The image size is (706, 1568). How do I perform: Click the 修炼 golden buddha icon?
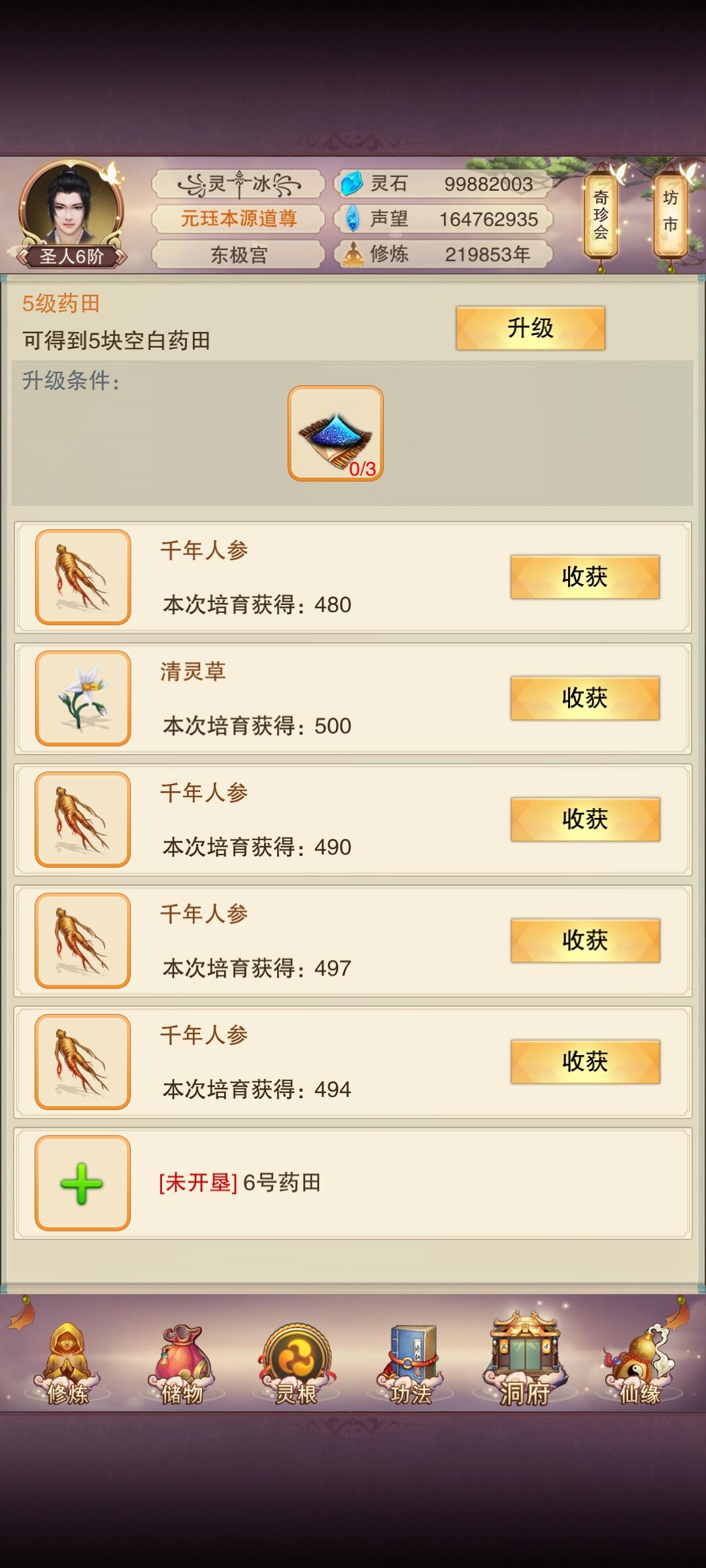[354, 256]
